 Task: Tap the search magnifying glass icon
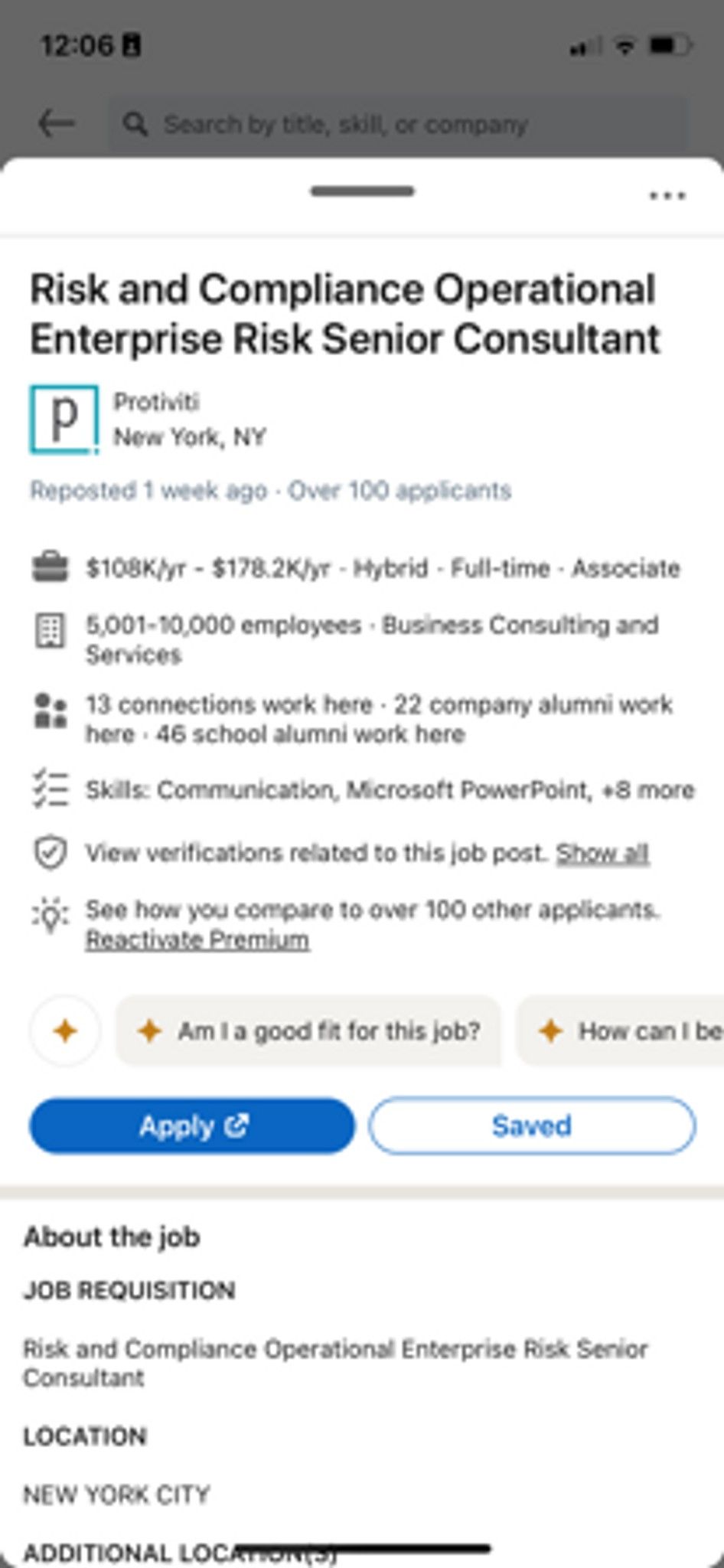(138, 124)
